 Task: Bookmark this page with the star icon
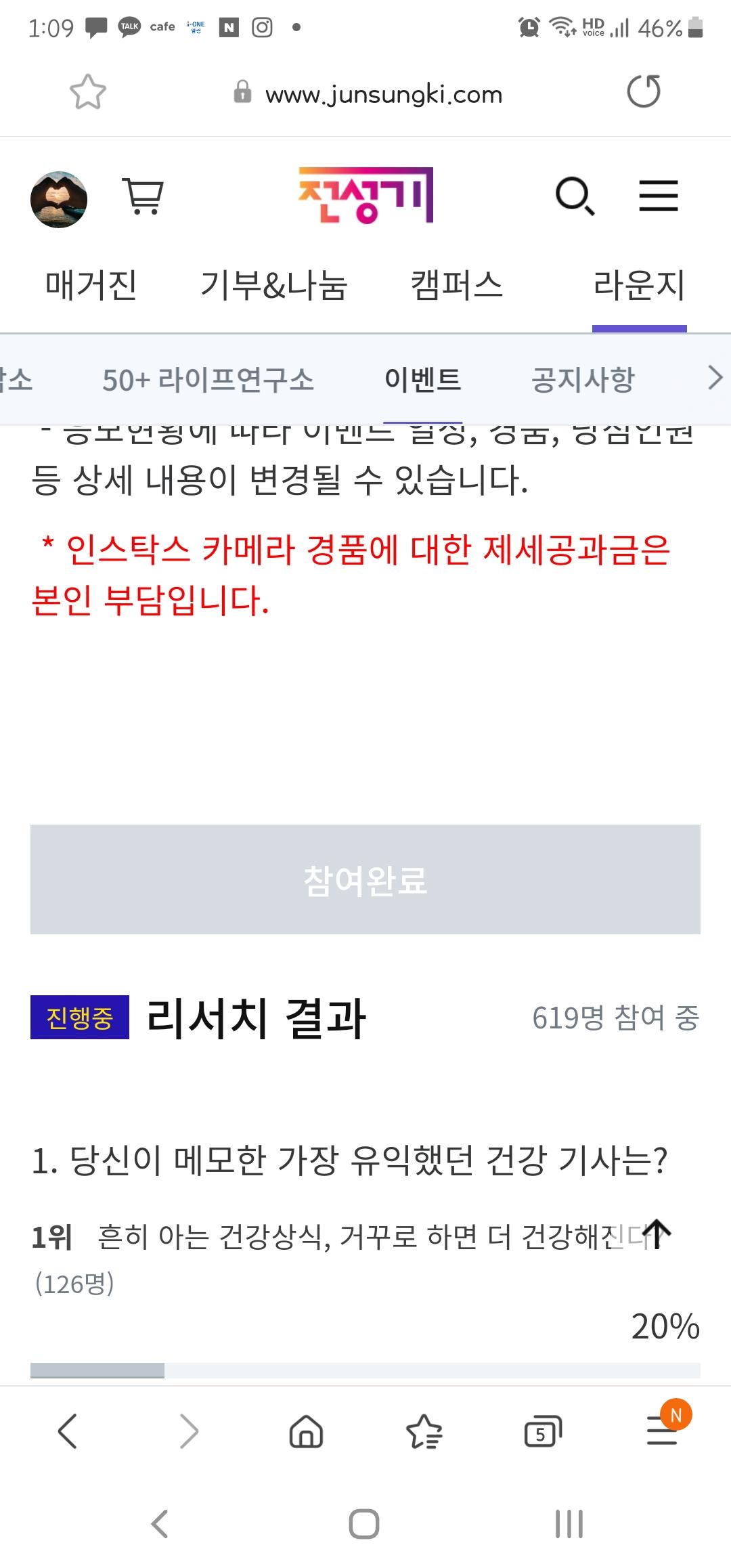point(88,92)
